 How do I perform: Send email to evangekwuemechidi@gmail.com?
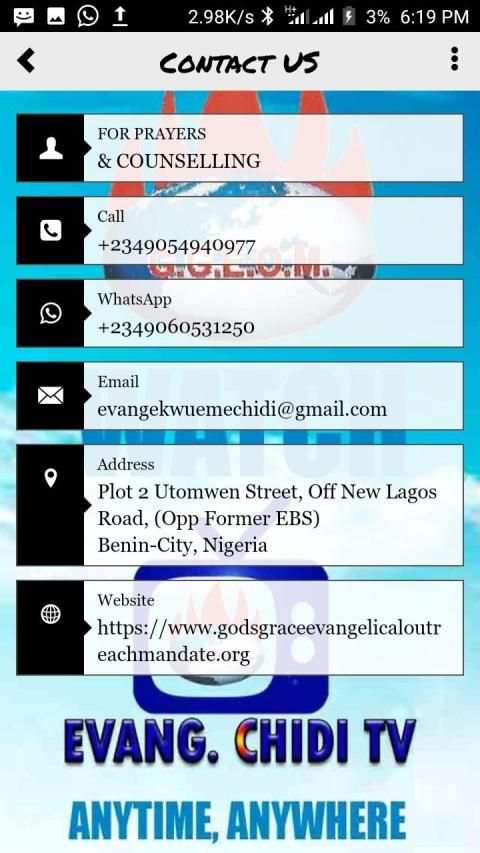point(240,395)
